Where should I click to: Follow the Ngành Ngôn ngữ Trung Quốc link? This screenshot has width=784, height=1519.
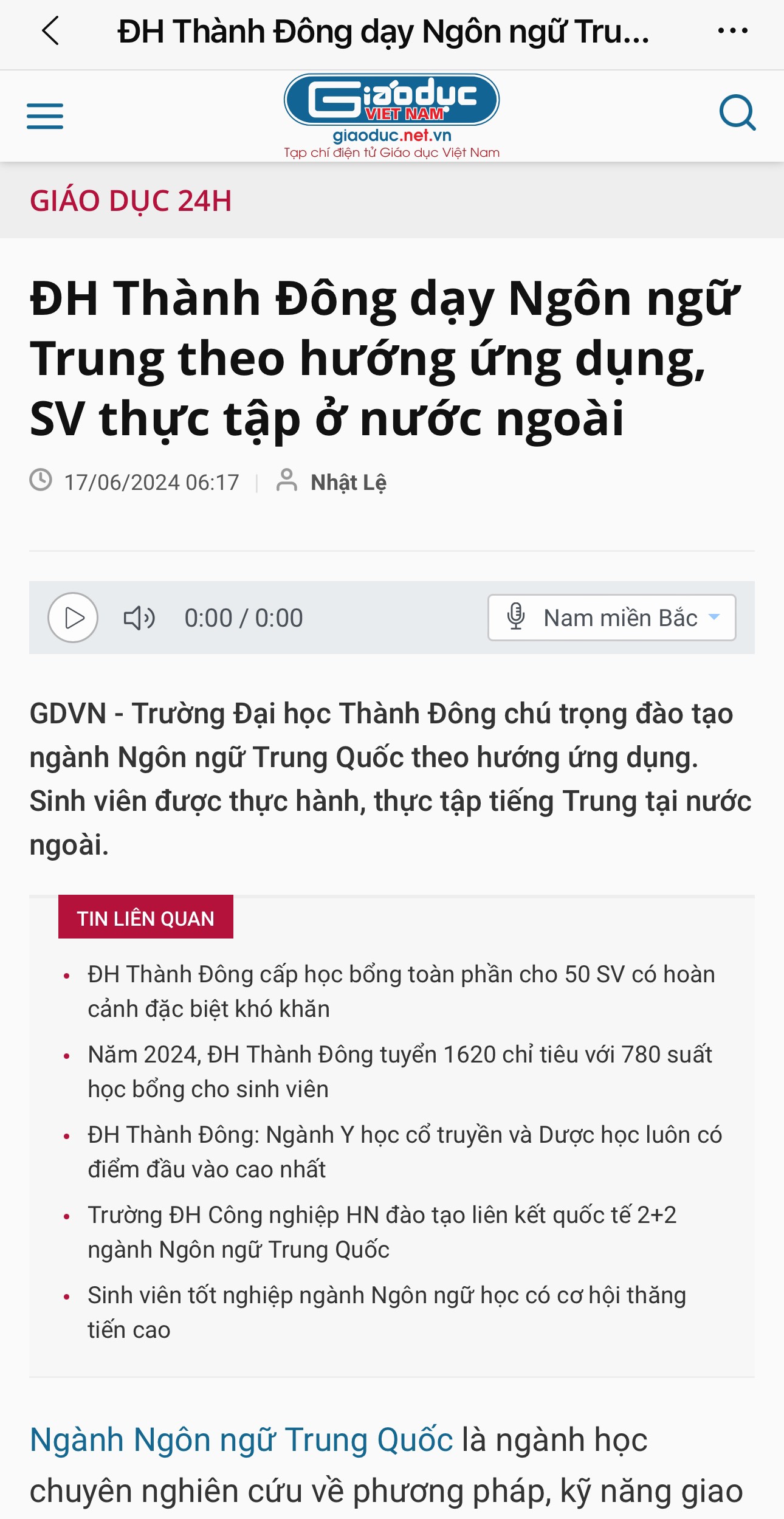[x=241, y=1440]
